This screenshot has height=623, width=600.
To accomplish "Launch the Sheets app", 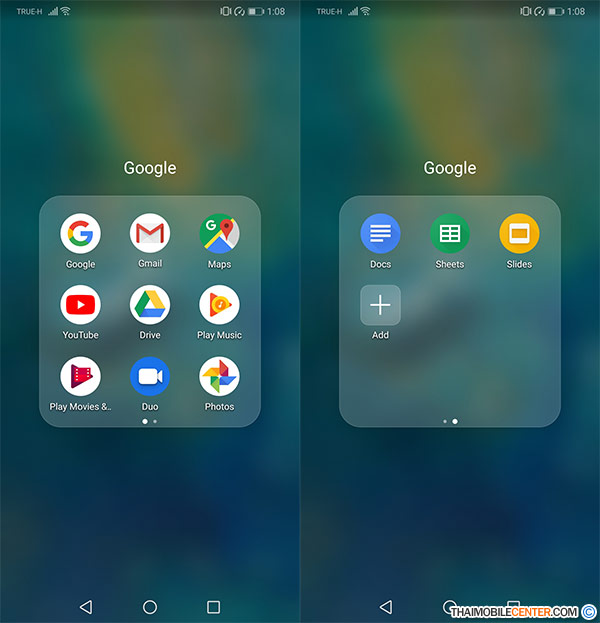I will 450,234.
